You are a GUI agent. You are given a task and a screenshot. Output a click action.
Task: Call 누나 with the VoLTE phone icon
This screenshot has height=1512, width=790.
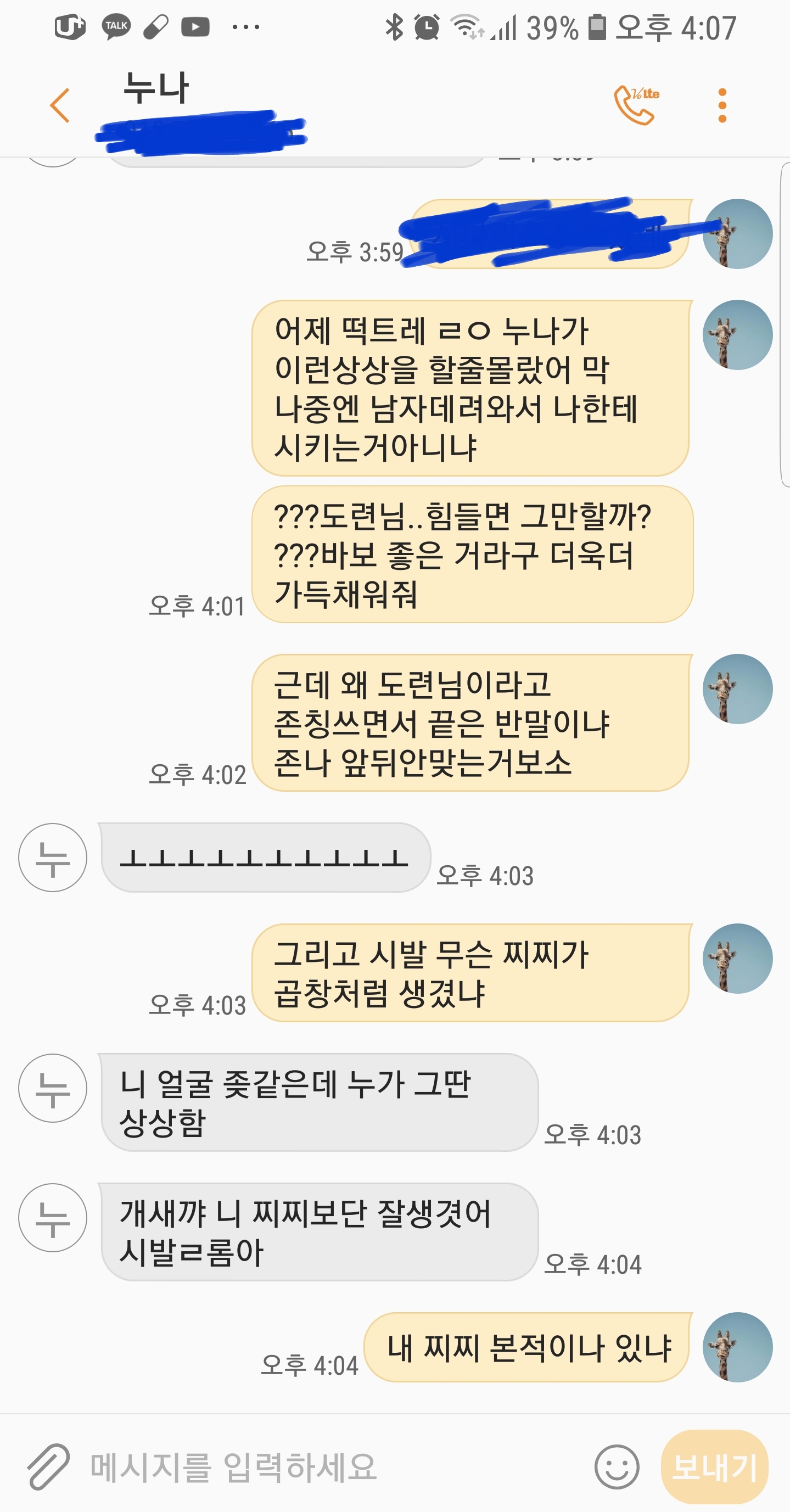pyautogui.click(x=635, y=105)
